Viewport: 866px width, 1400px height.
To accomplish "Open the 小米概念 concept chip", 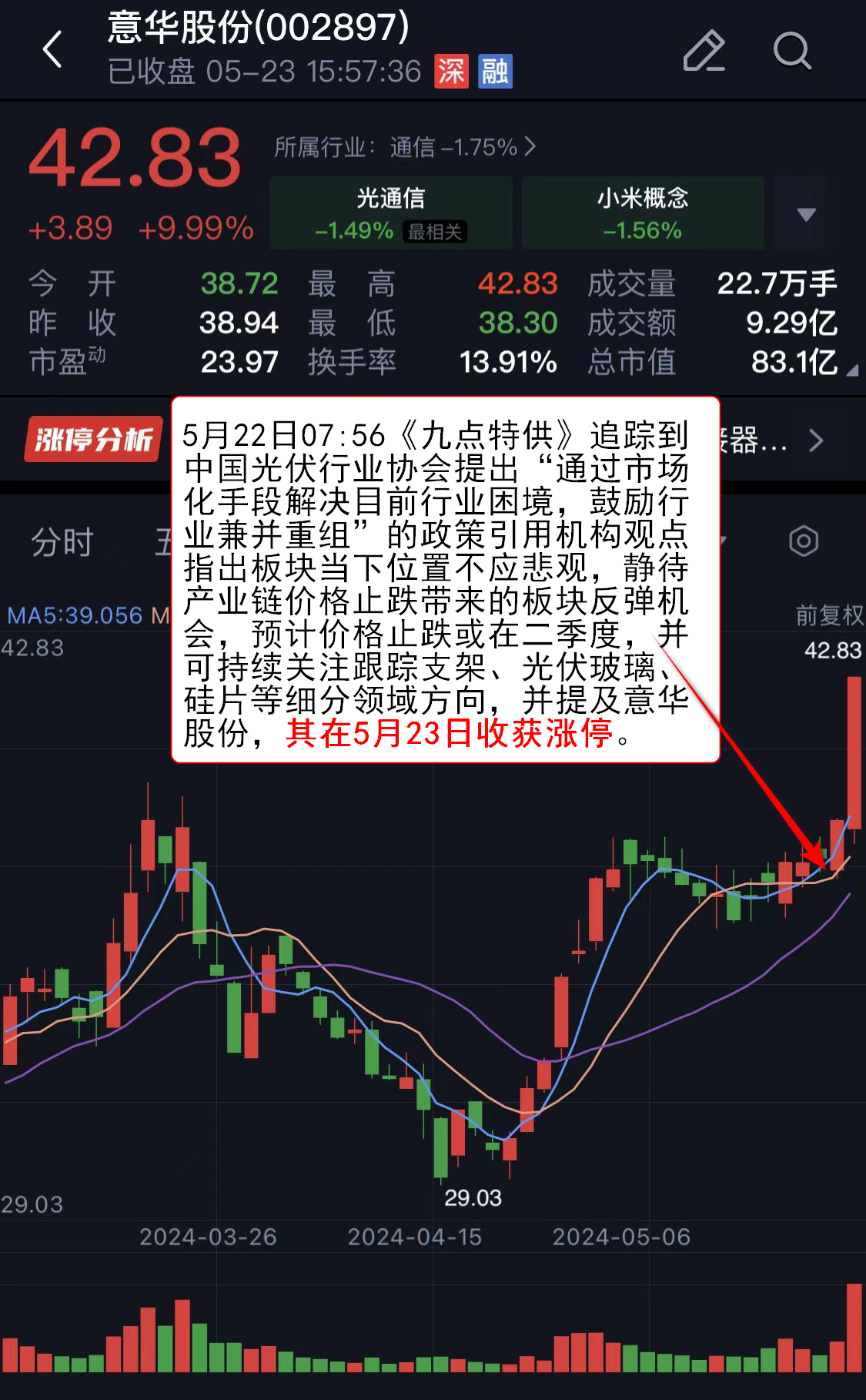I will pos(643,213).
